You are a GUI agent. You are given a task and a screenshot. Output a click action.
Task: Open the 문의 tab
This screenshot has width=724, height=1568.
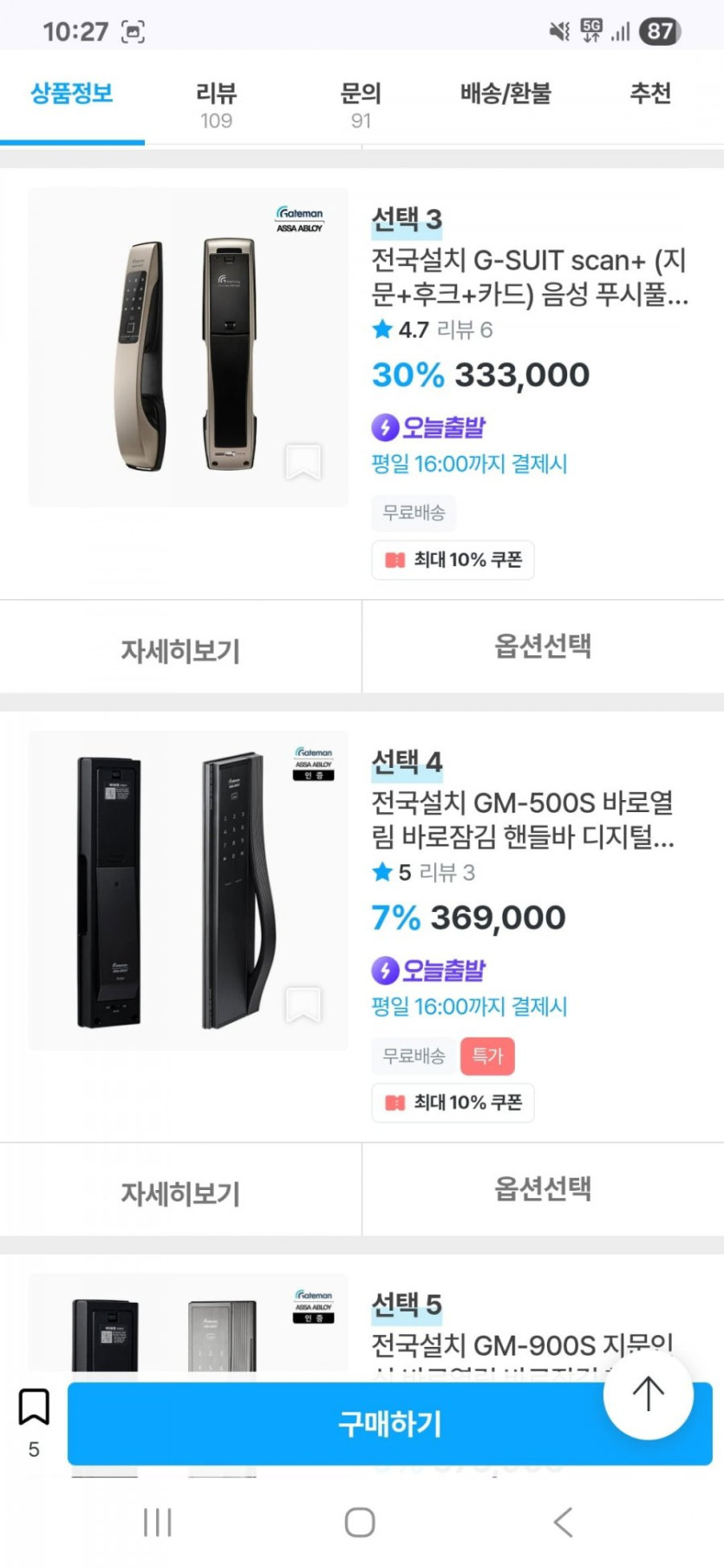click(x=361, y=103)
